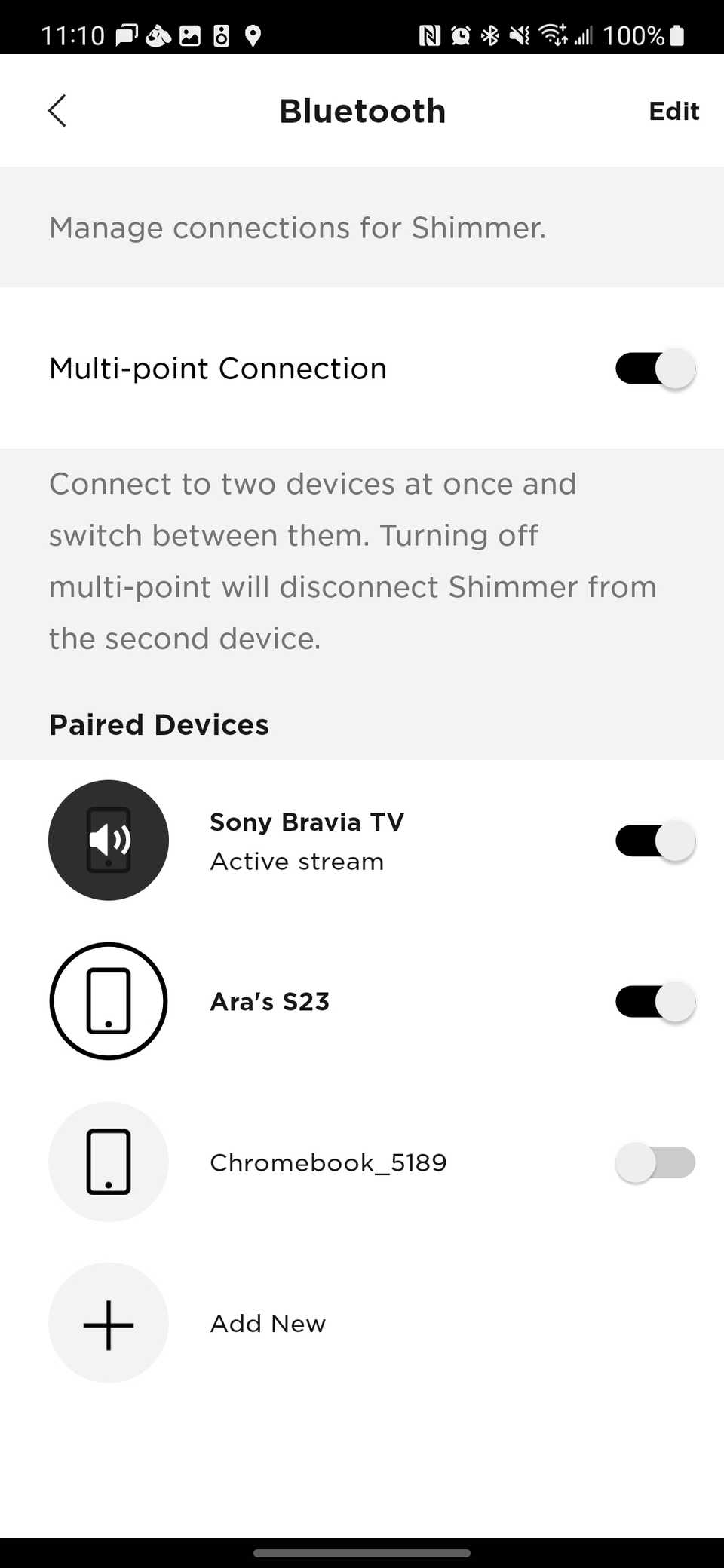This screenshot has height=1568, width=724.
Task: Tap the Chromebook_5189 device icon
Action: pyautogui.click(x=108, y=1162)
